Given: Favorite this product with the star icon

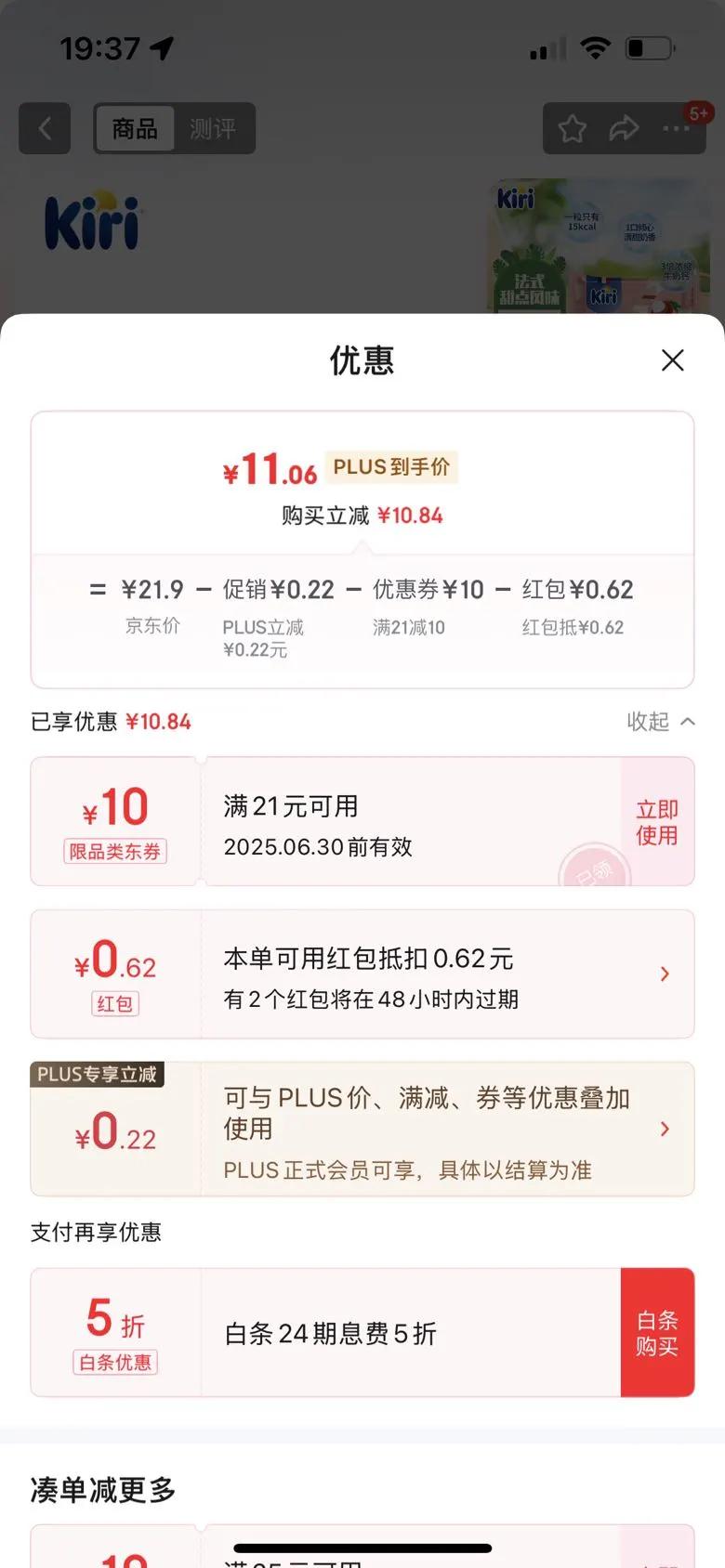Looking at the screenshot, I should pyautogui.click(x=572, y=128).
